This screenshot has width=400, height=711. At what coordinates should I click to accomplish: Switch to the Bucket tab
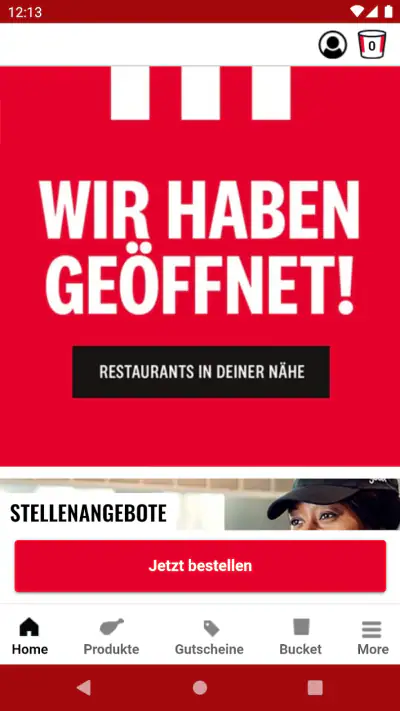(x=300, y=637)
